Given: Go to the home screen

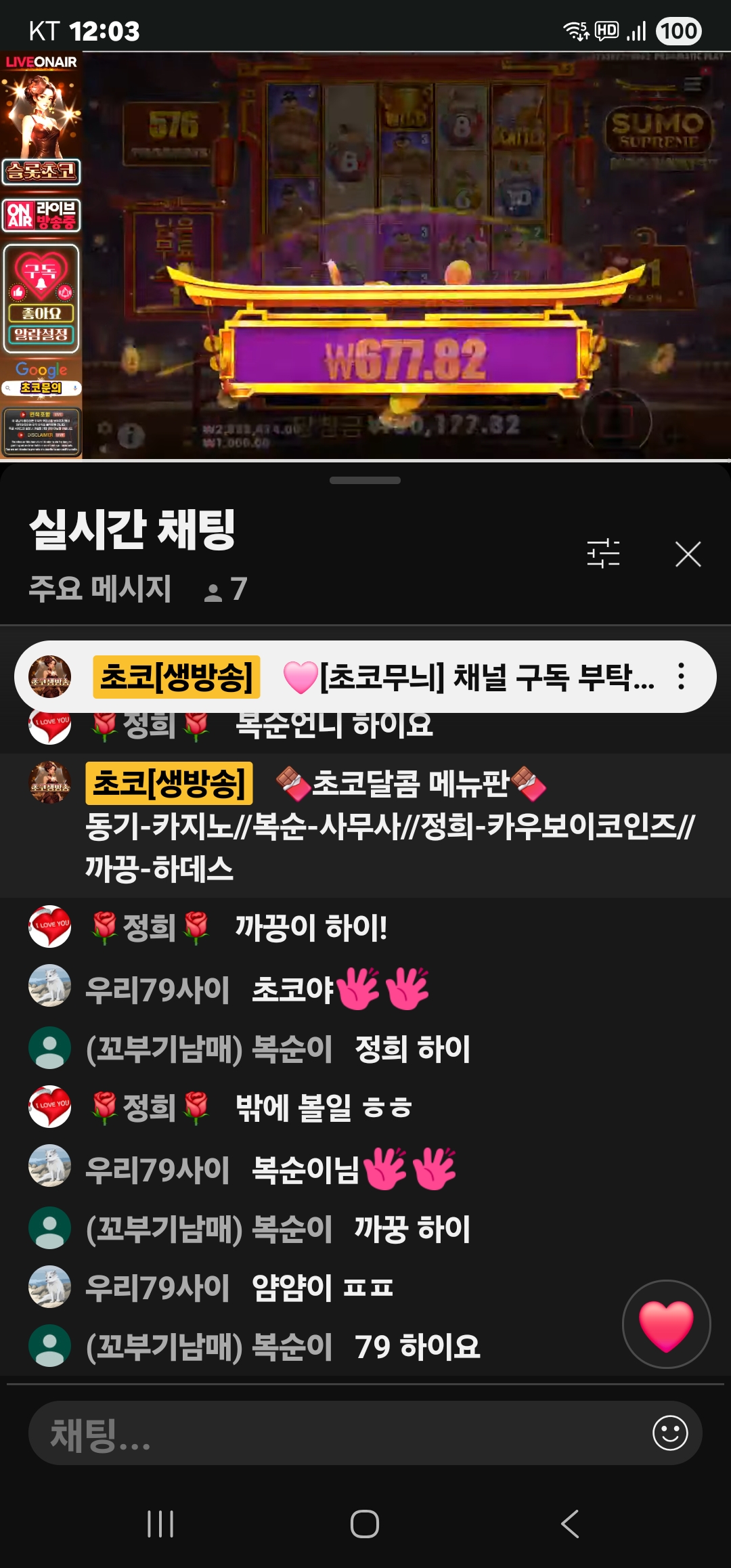Looking at the screenshot, I should [365, 1524].
